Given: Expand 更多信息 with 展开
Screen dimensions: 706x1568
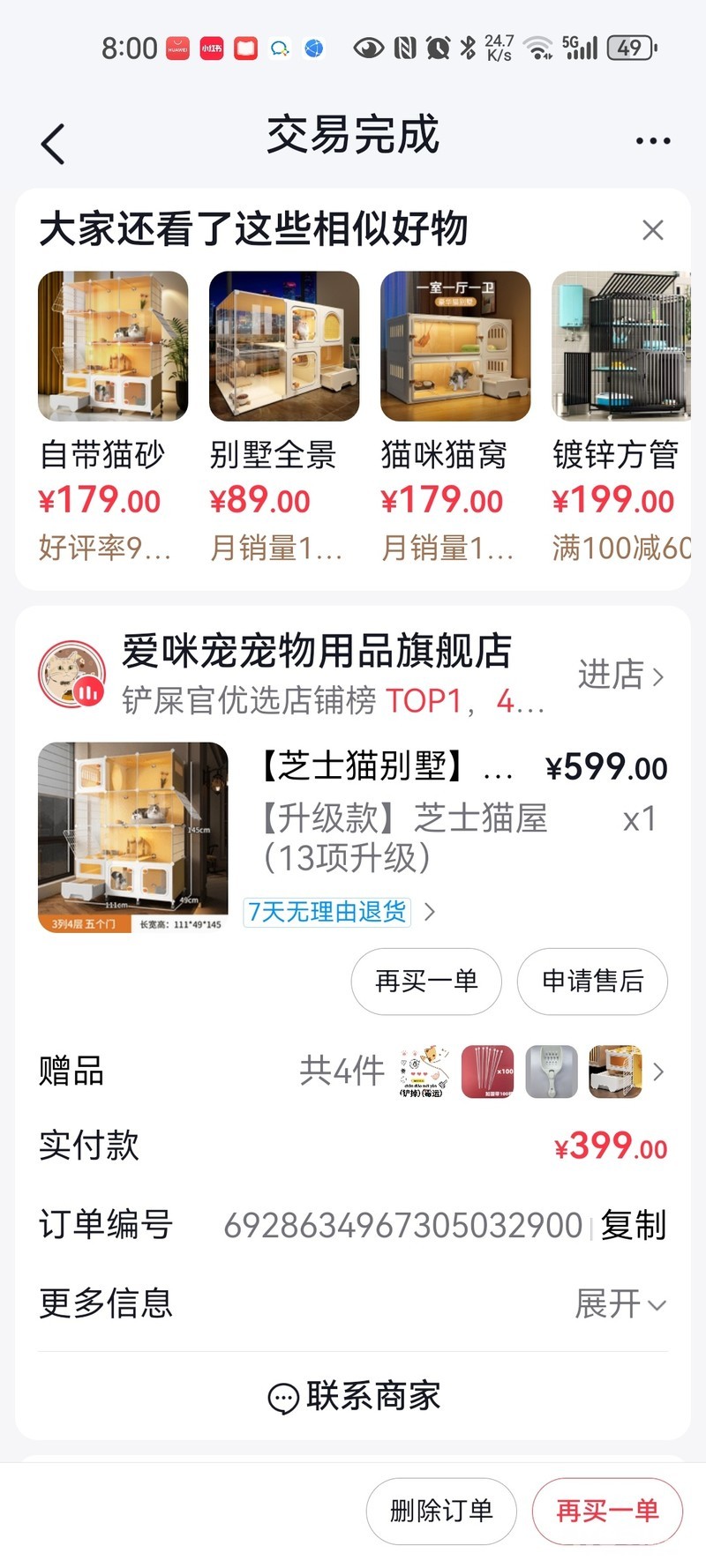Looking at the screenshot, I should click(x=620, y=1303).
